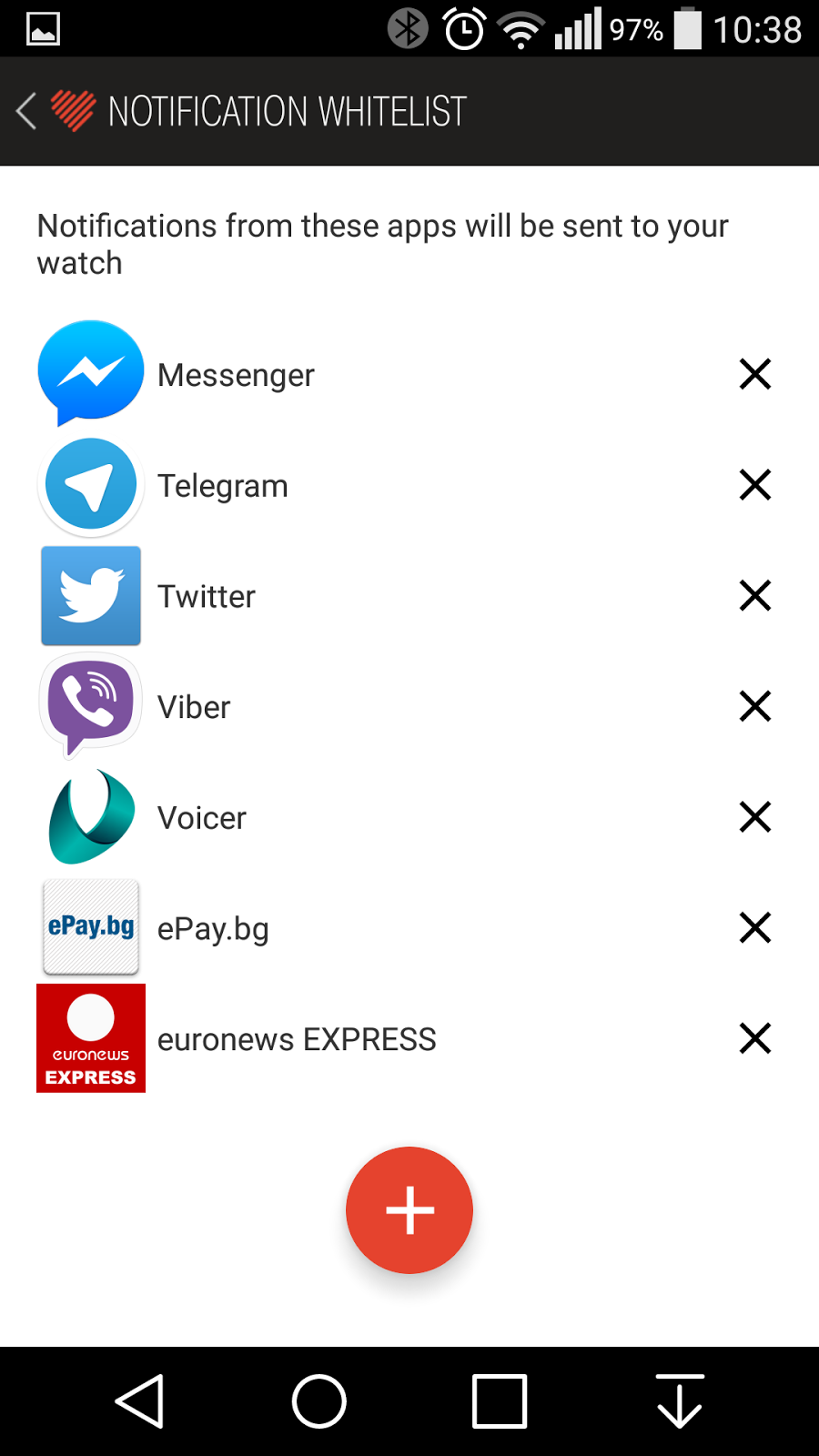Delete ePay.bg from the whitelist
The height and width of the screenshot is (1456, 819).
(755, 928)
